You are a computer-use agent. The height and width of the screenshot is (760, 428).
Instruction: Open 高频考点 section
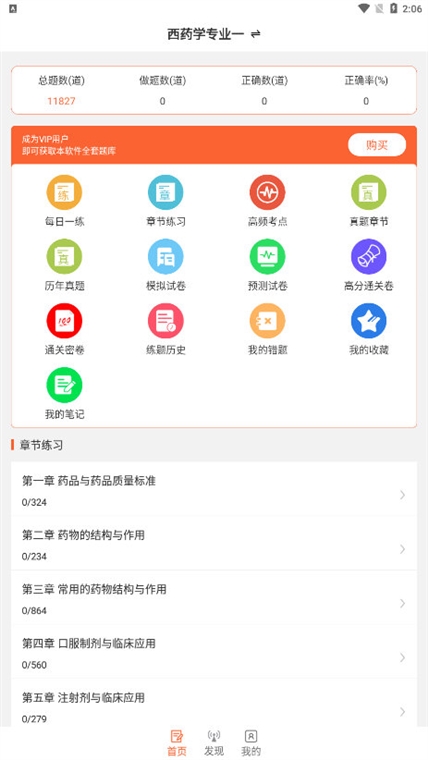point(267,201)
